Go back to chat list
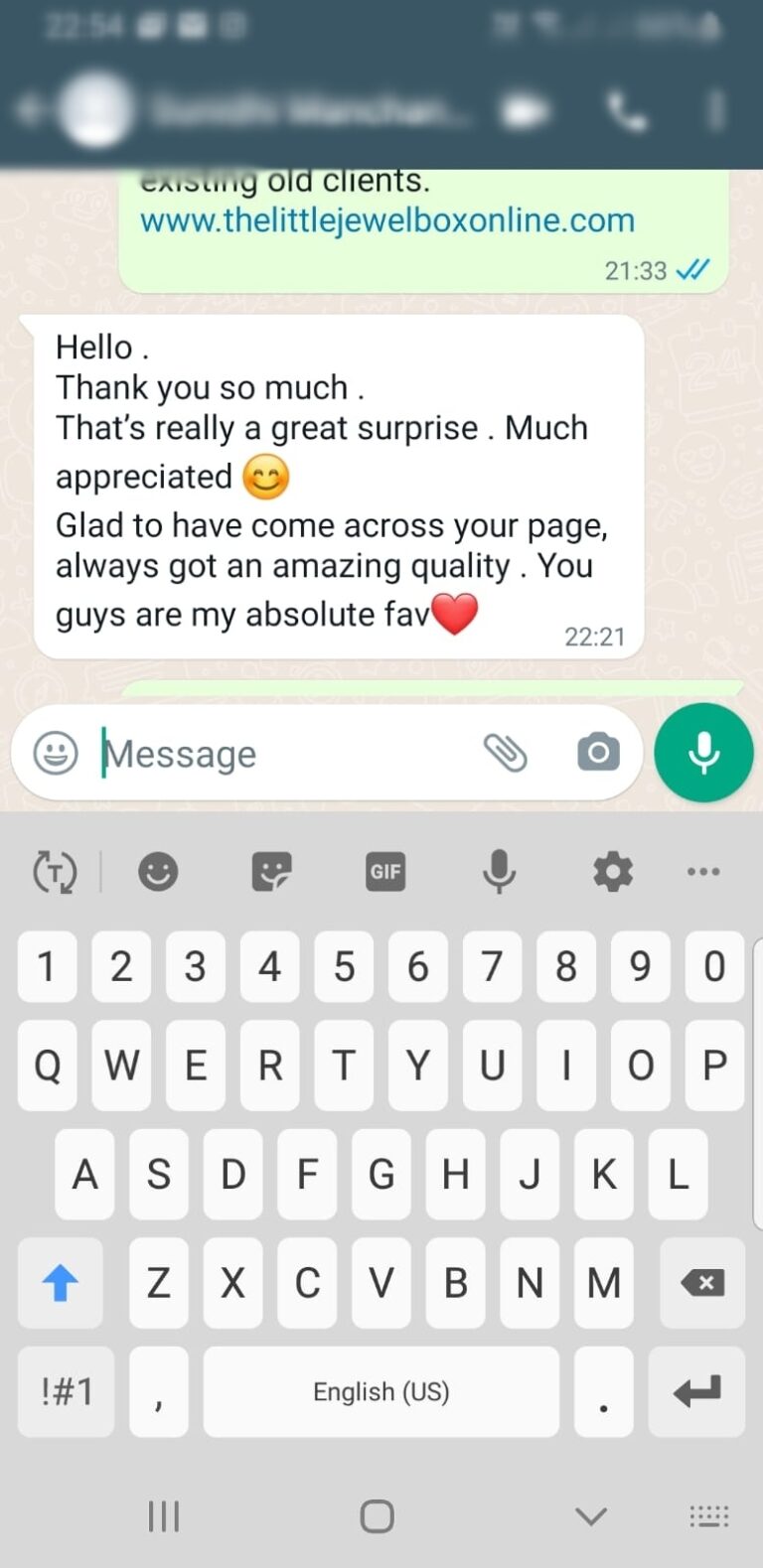 pos(28,109)
